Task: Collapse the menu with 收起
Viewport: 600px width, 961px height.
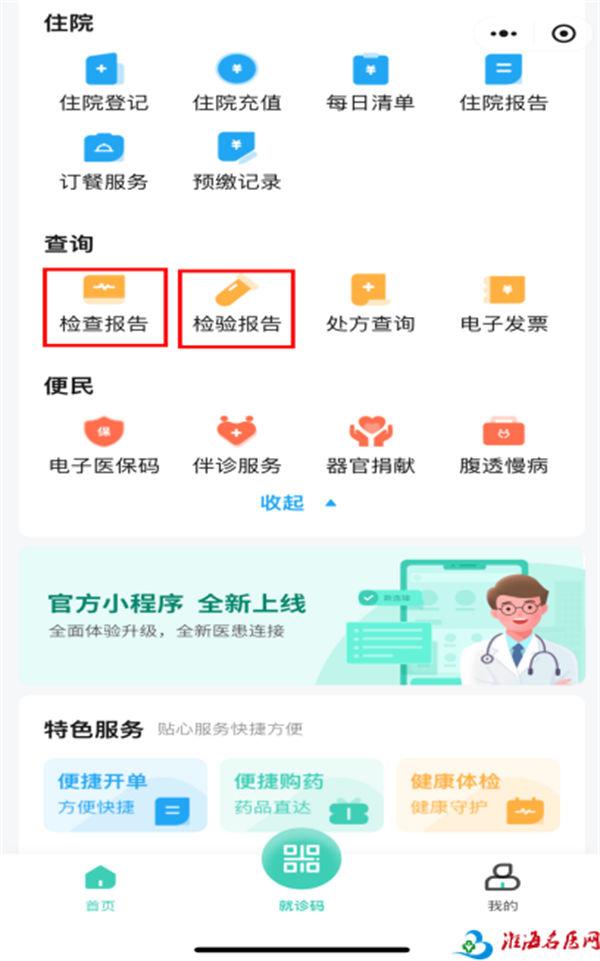Action: point(297,503)
